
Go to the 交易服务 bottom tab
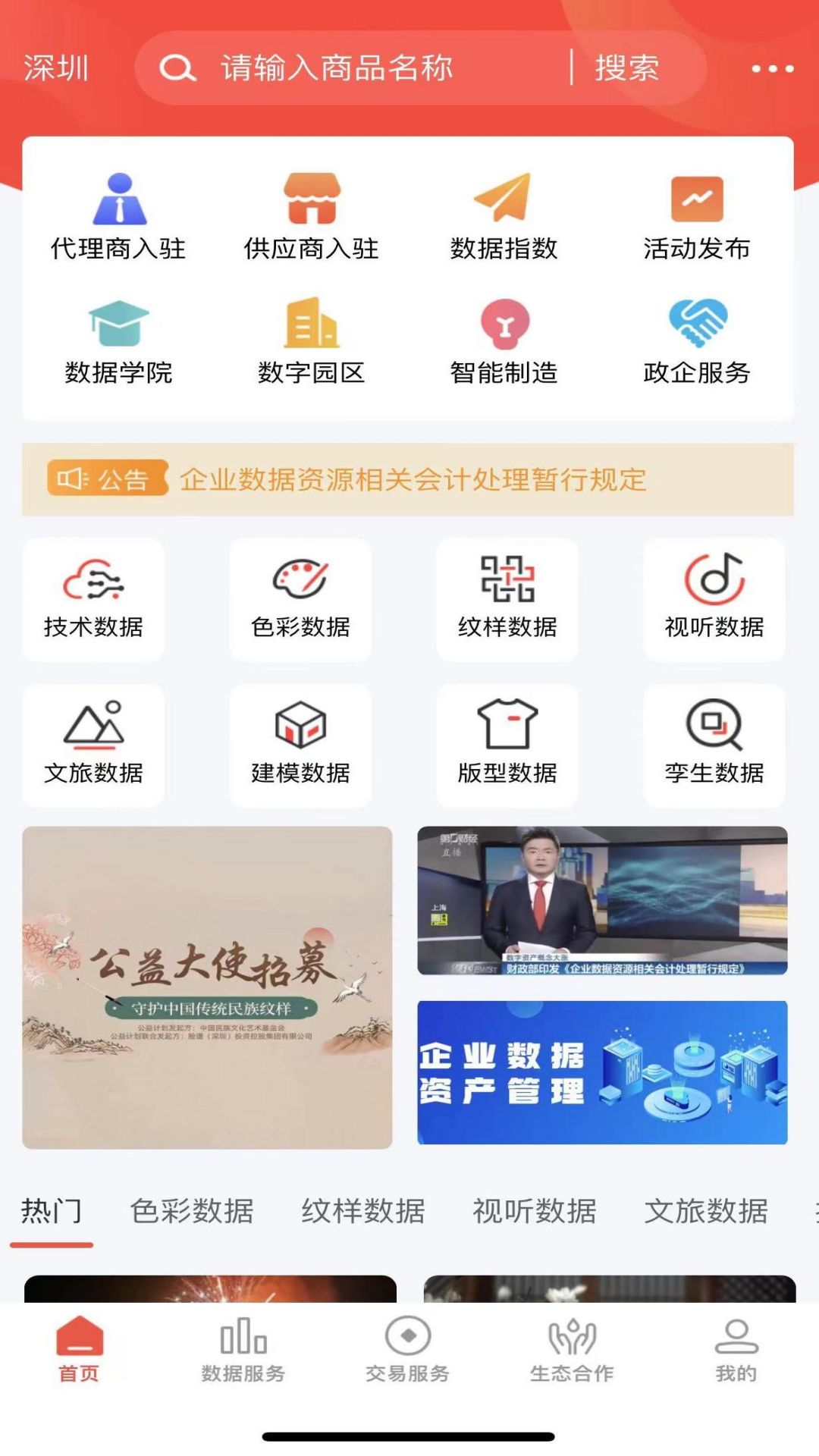coord(407,1350)
